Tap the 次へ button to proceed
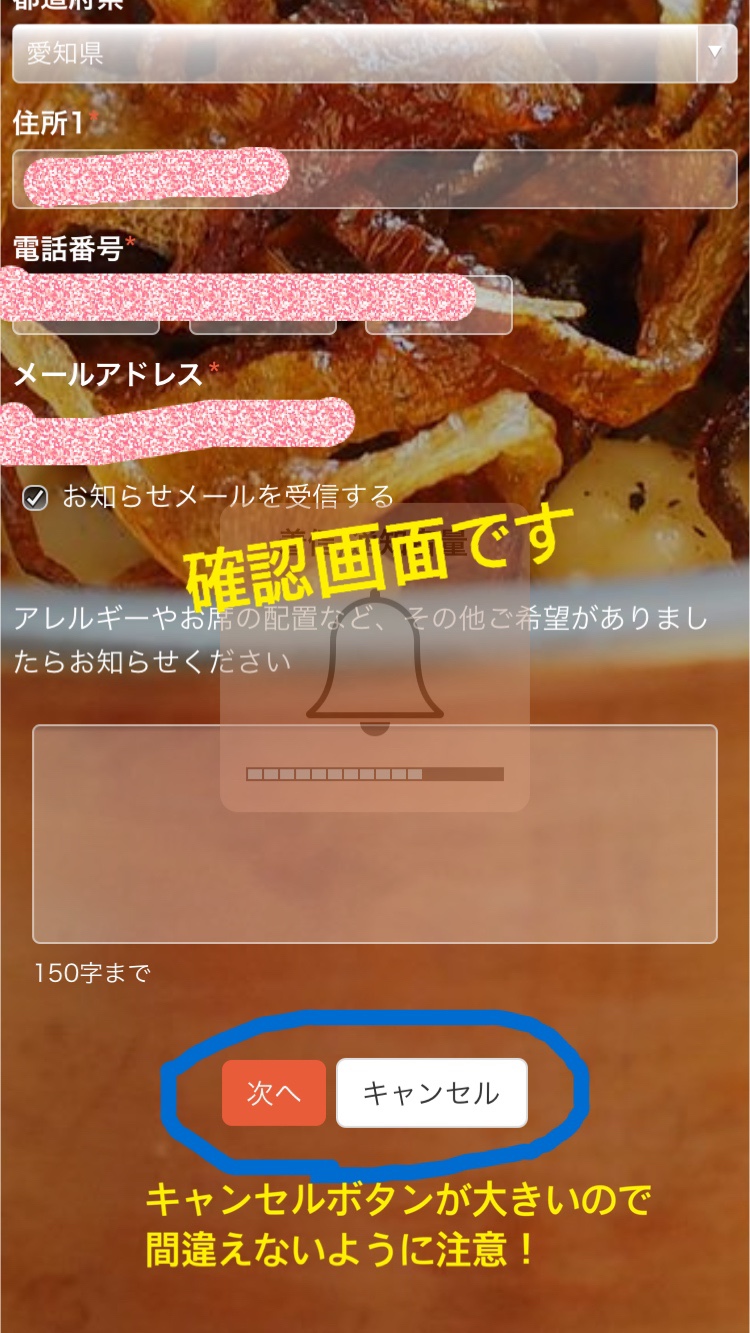The width and height of the screenshot is (750, 1333). pos(273,1093)
